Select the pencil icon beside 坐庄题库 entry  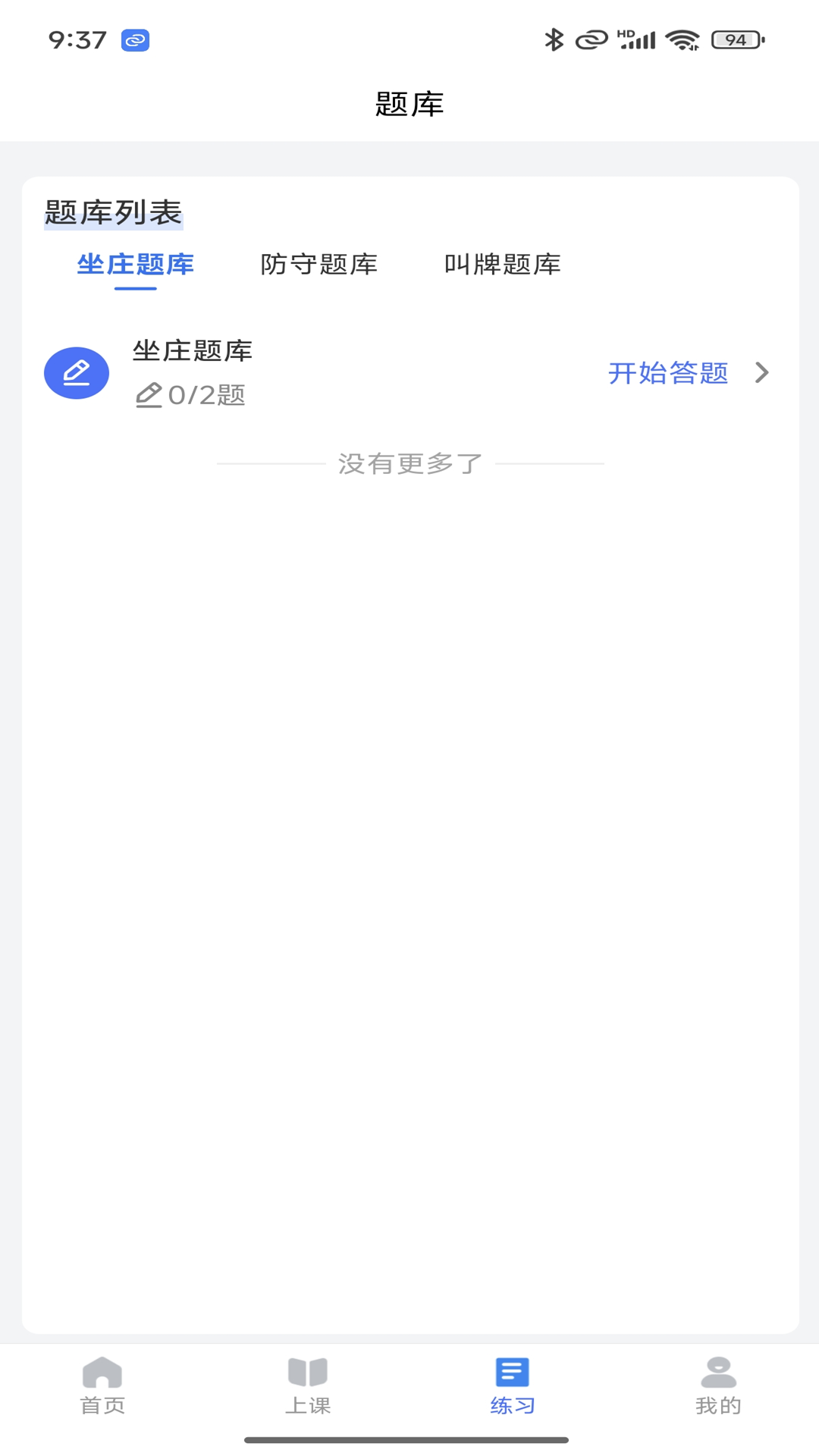click(x=76, y=372)
